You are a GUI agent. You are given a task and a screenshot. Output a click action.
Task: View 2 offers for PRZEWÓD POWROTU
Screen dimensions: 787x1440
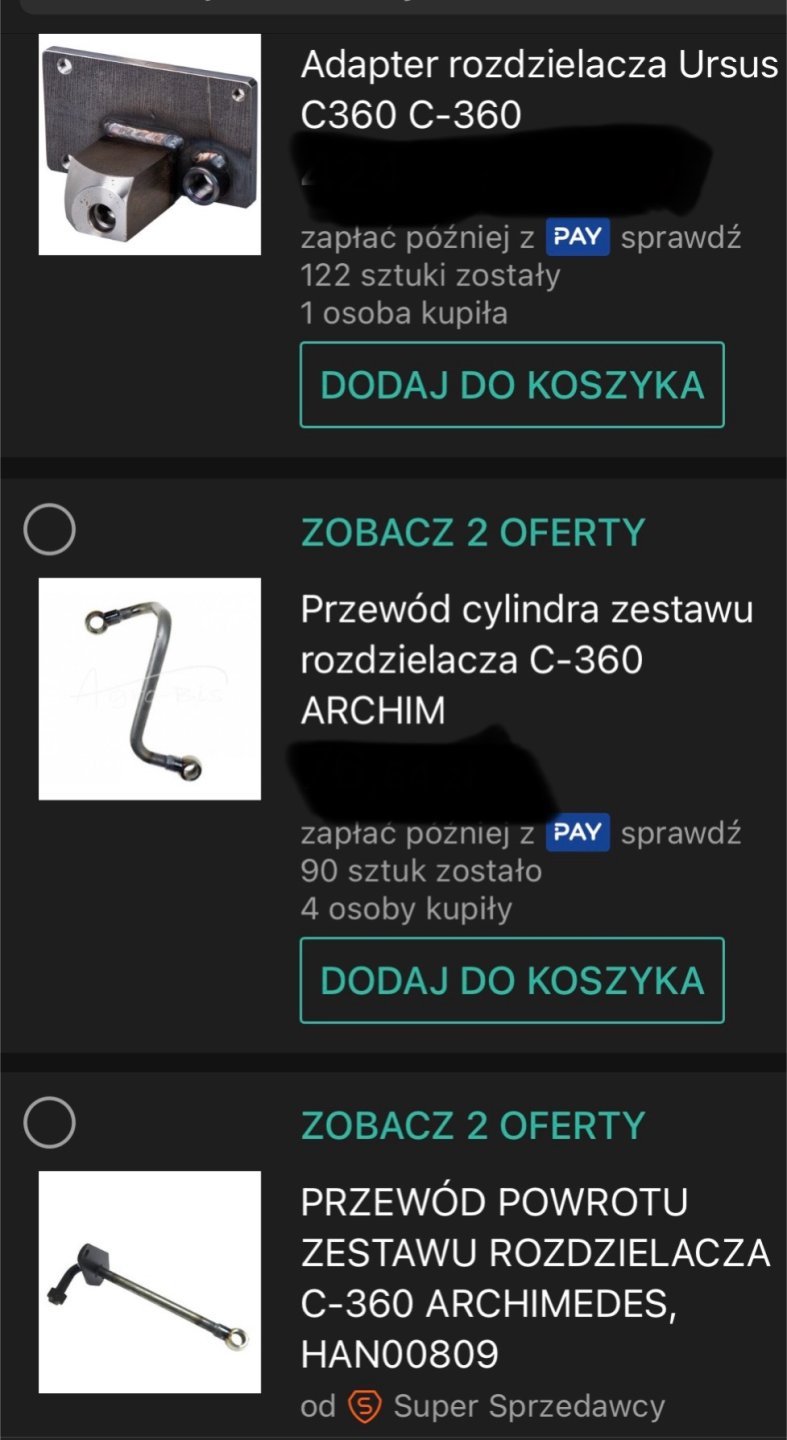coord(473,1126)
